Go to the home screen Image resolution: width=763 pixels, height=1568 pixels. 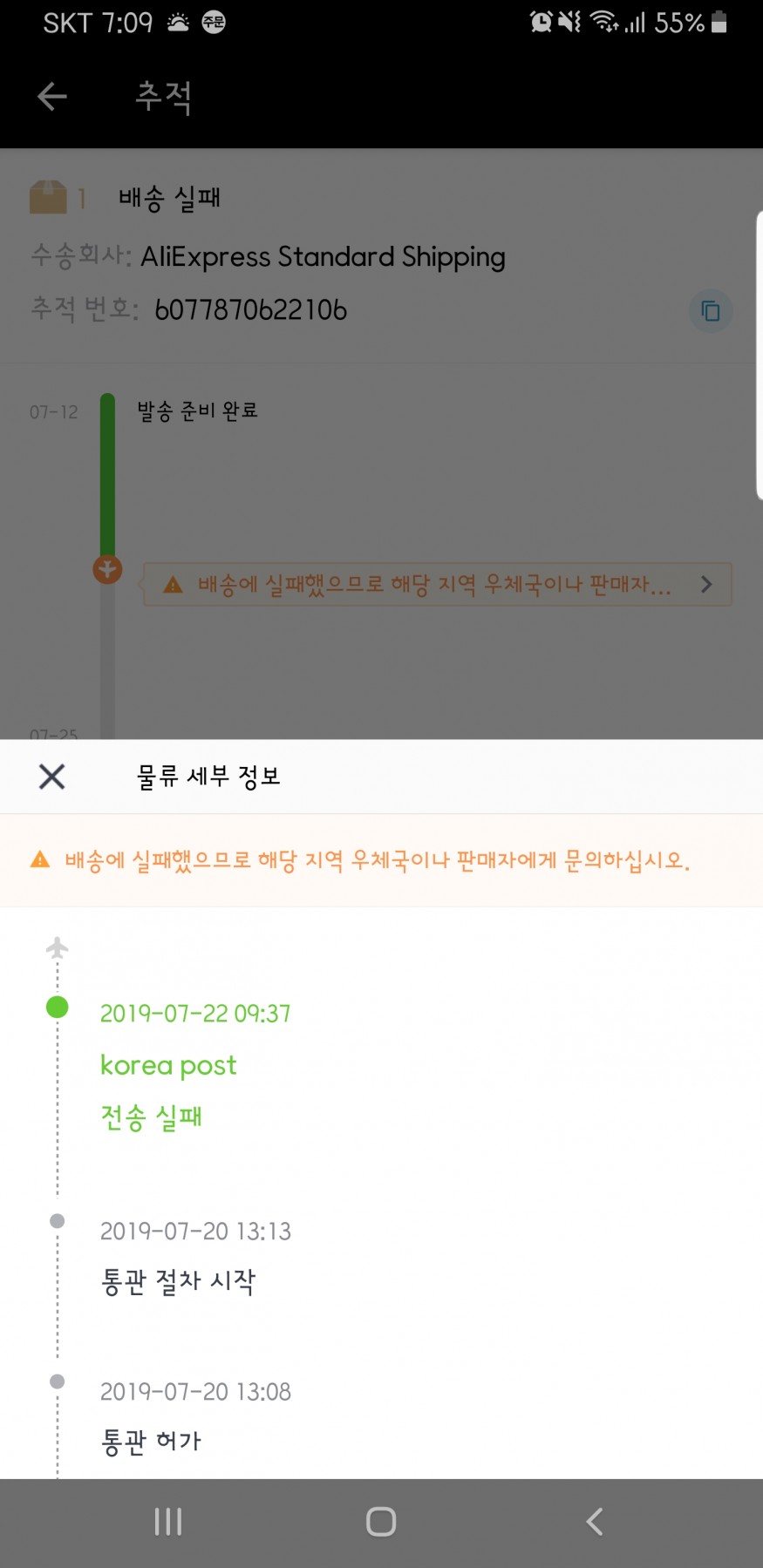tap(381, 1522)
